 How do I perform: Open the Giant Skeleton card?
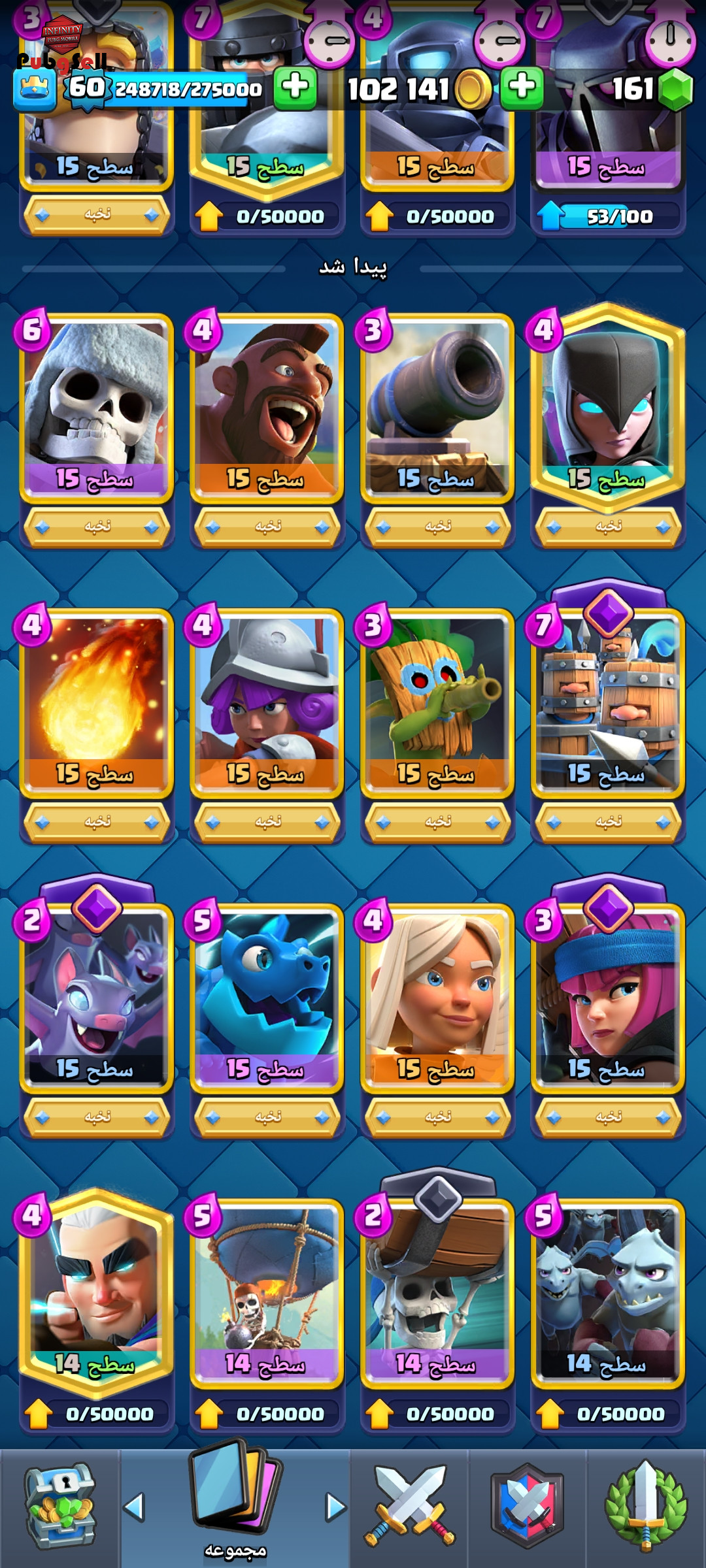pyautogui.click(x=96, y=408)
